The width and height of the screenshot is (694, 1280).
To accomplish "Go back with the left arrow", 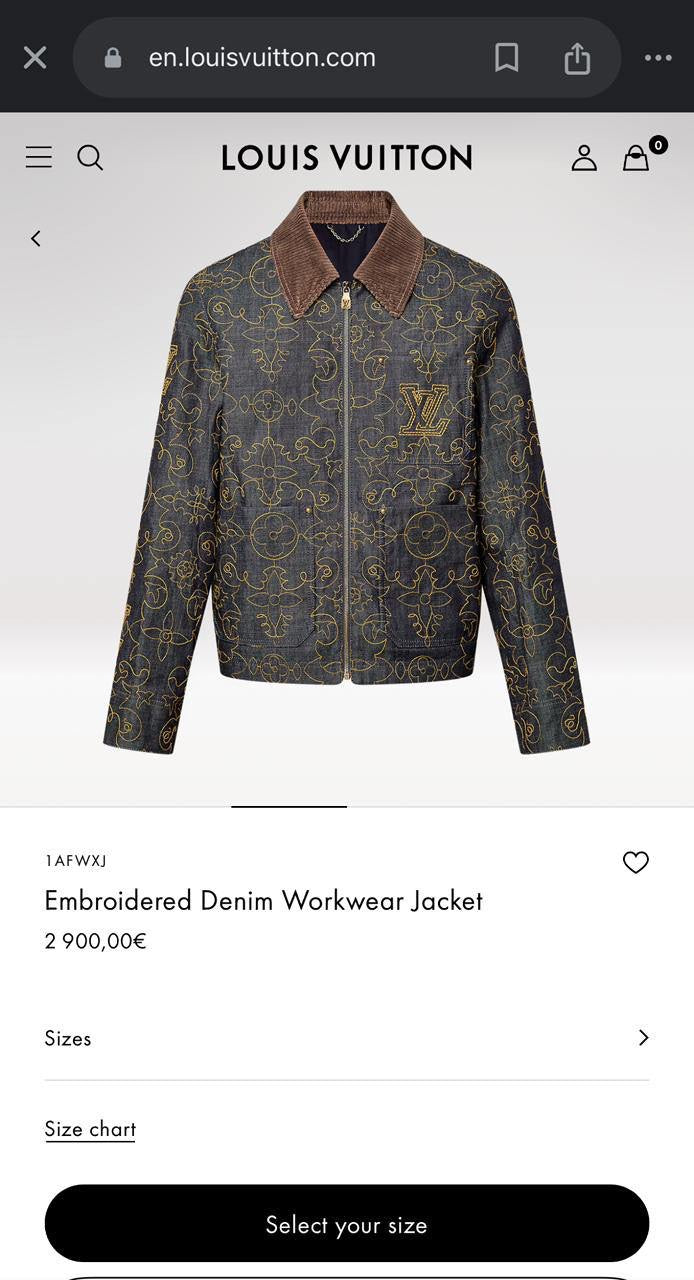I will (x=36, y=238).
